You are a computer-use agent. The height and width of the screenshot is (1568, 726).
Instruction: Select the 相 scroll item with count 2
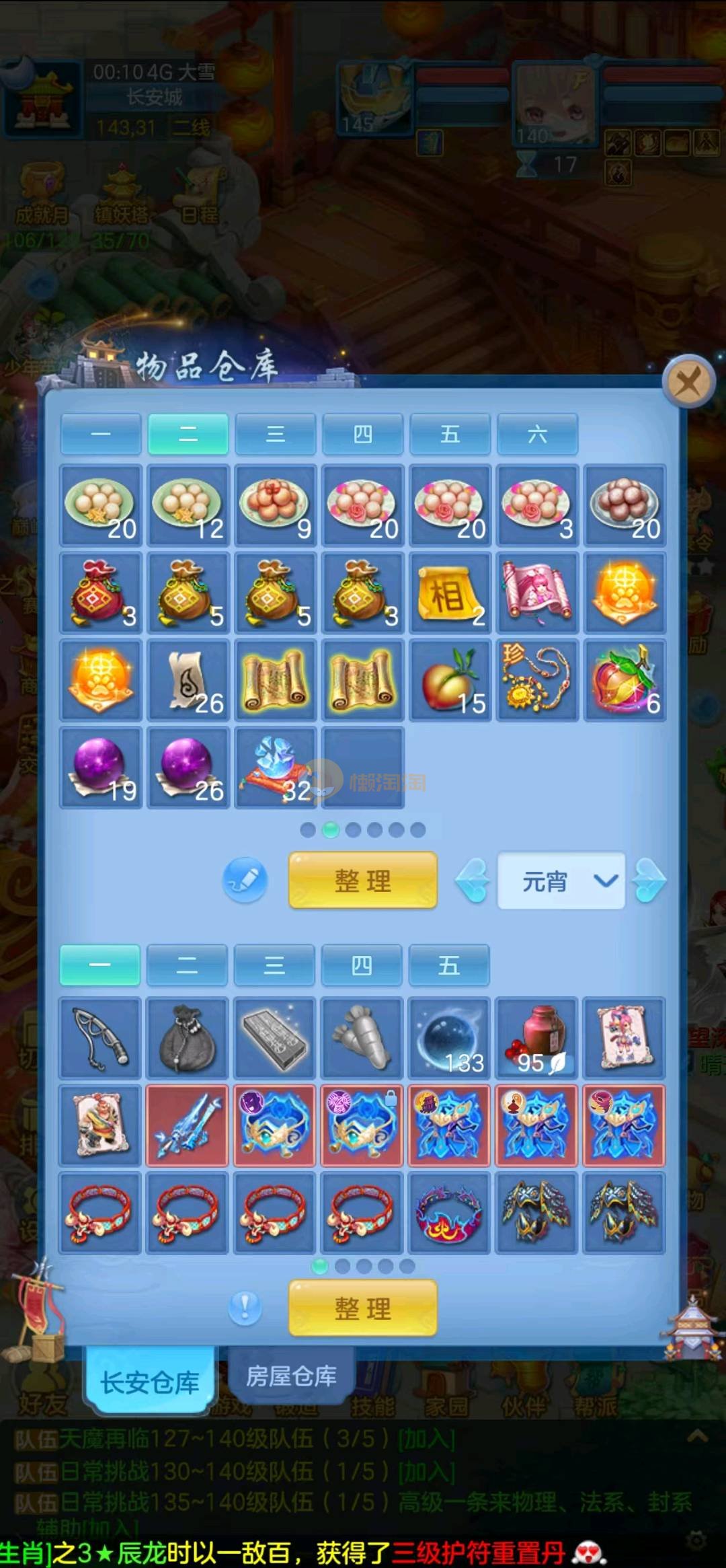point(450,593)
